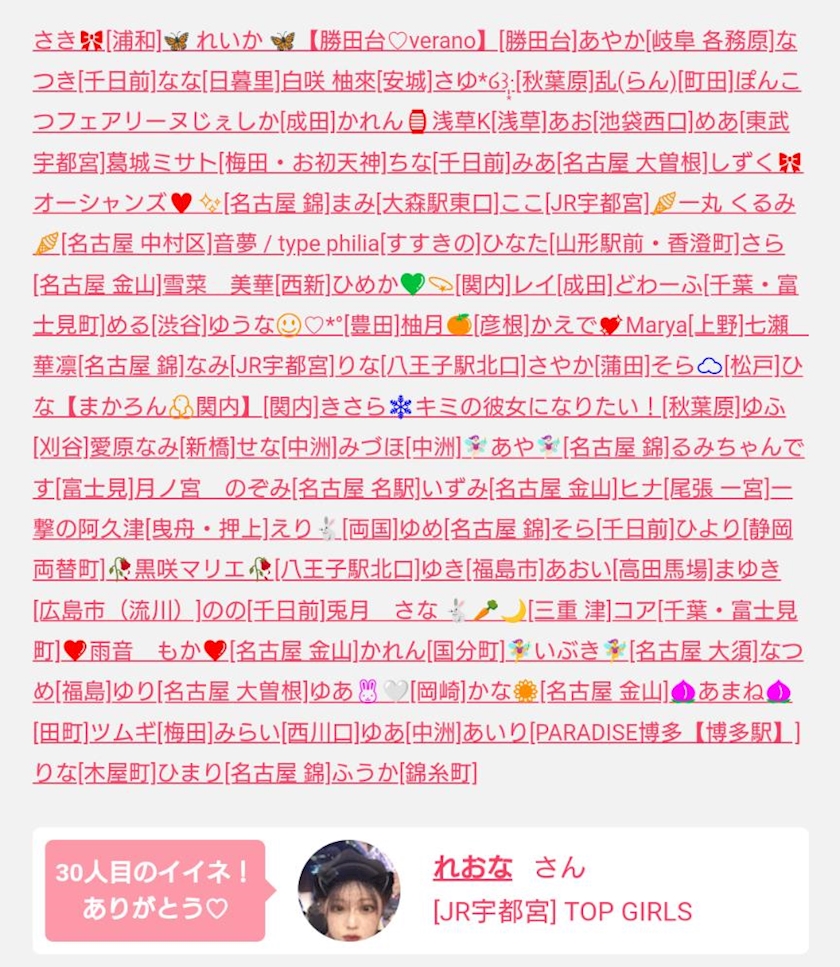
Task: Open the ふうか [名古屋 錦] link
Action: pos(365,773)
